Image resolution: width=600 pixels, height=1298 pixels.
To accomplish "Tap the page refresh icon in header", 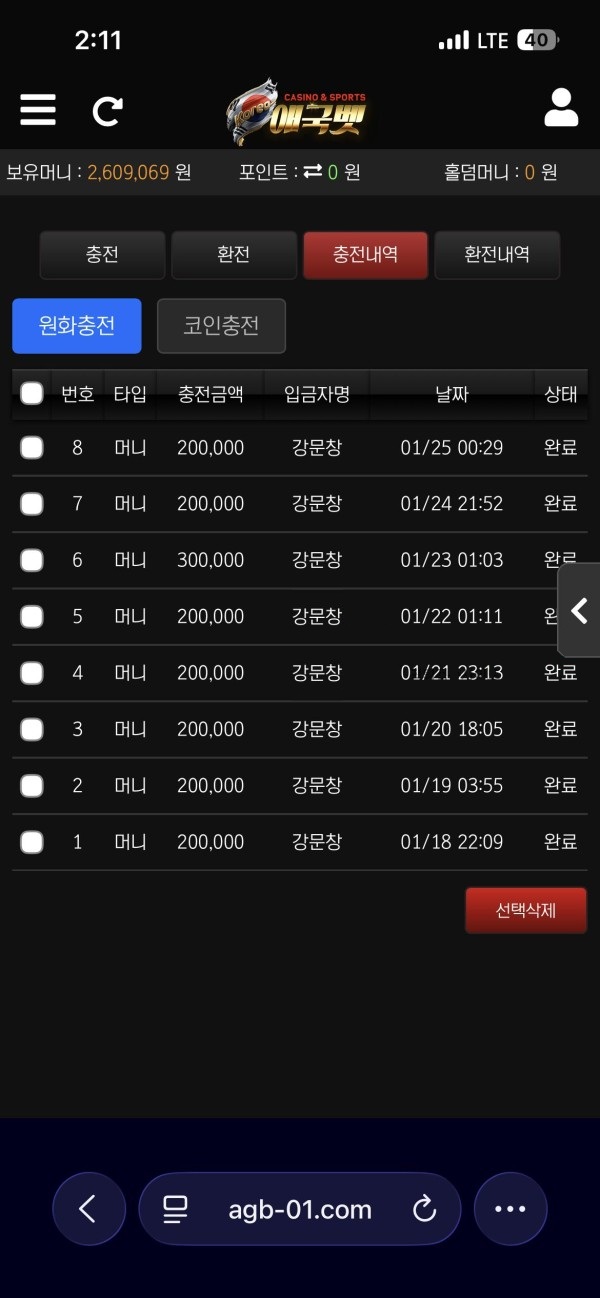I will 107,110.
